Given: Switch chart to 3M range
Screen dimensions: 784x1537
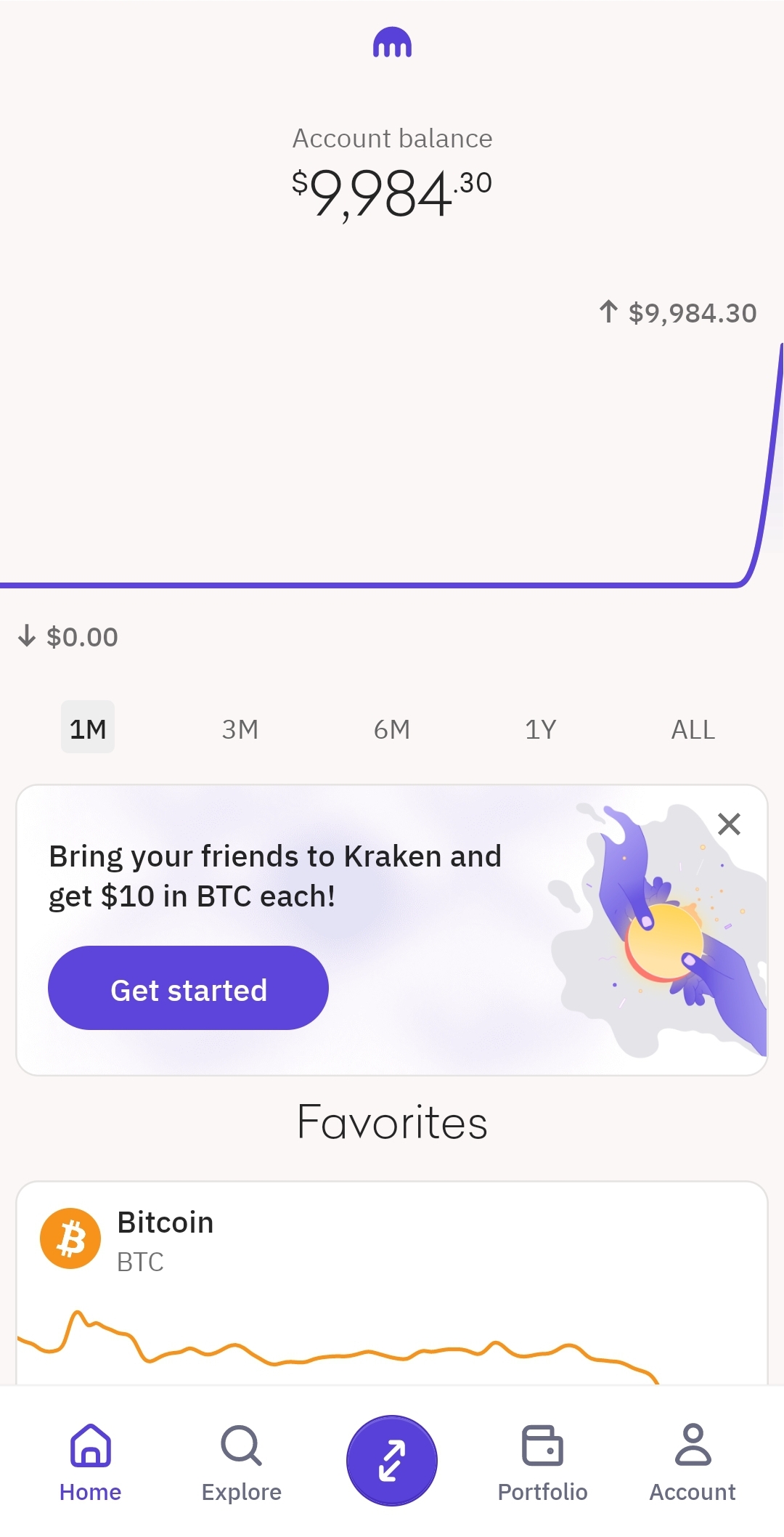Looking at the screenshot, I should (240, 729).
